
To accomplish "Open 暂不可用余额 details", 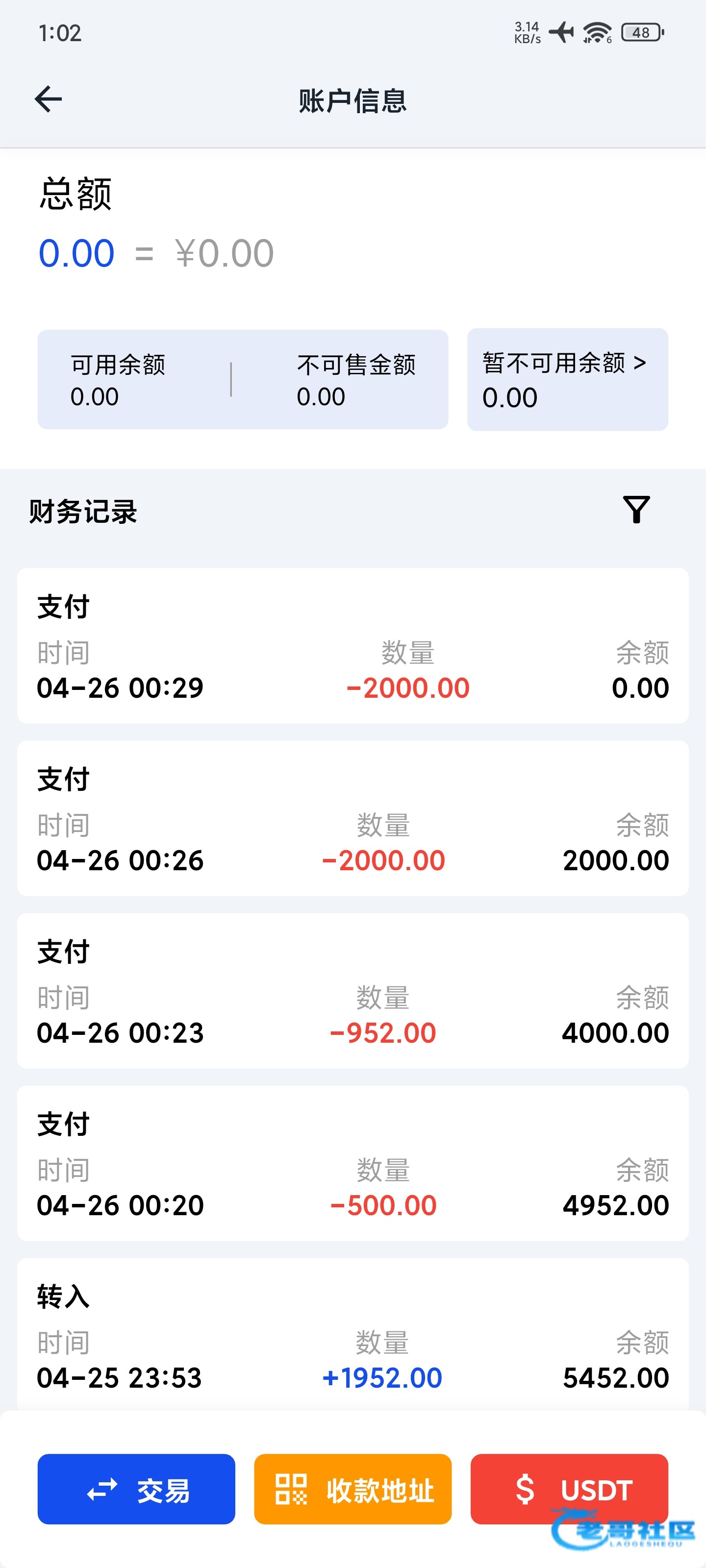I will click(x=567, y=379).
